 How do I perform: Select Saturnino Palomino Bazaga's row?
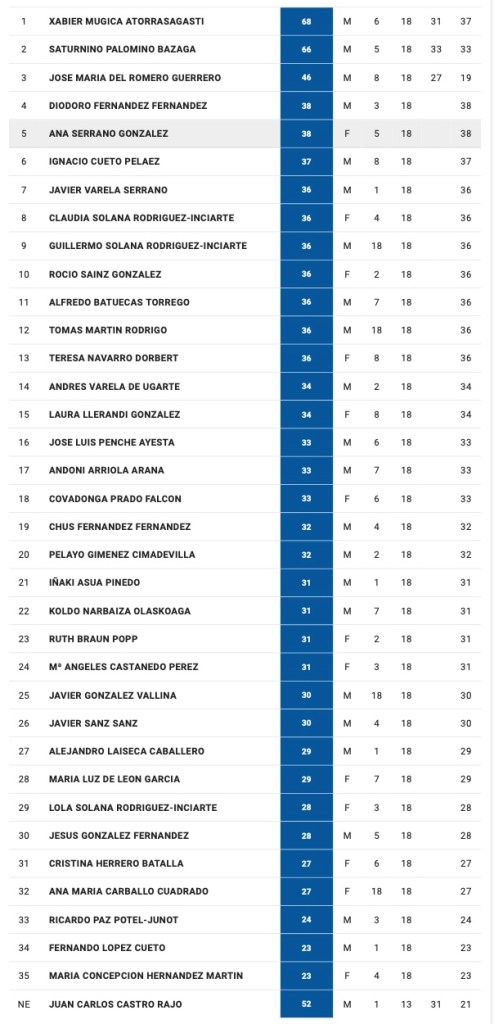(x=247, y=50)
